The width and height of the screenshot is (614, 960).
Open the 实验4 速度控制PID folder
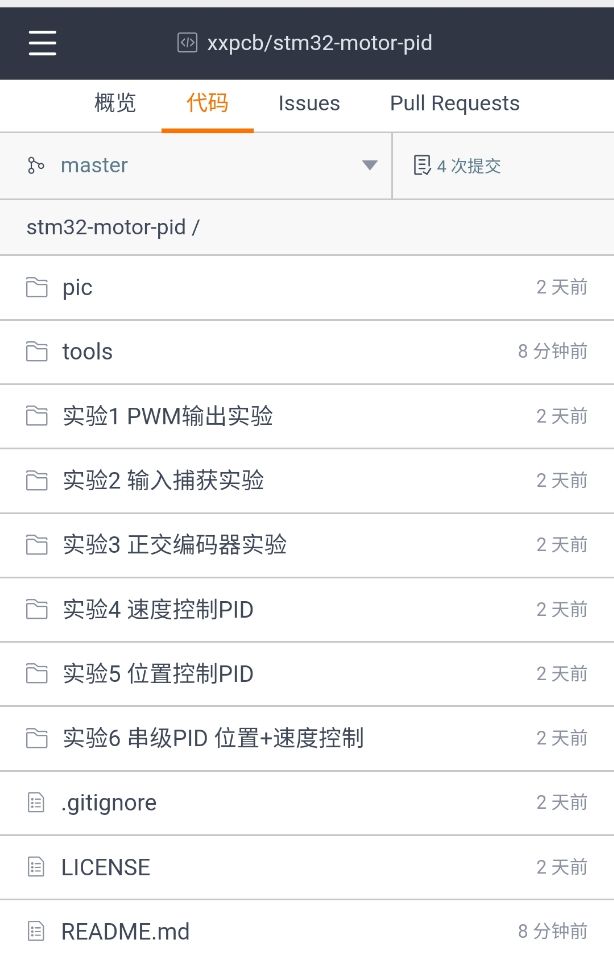tap(157, 609)
